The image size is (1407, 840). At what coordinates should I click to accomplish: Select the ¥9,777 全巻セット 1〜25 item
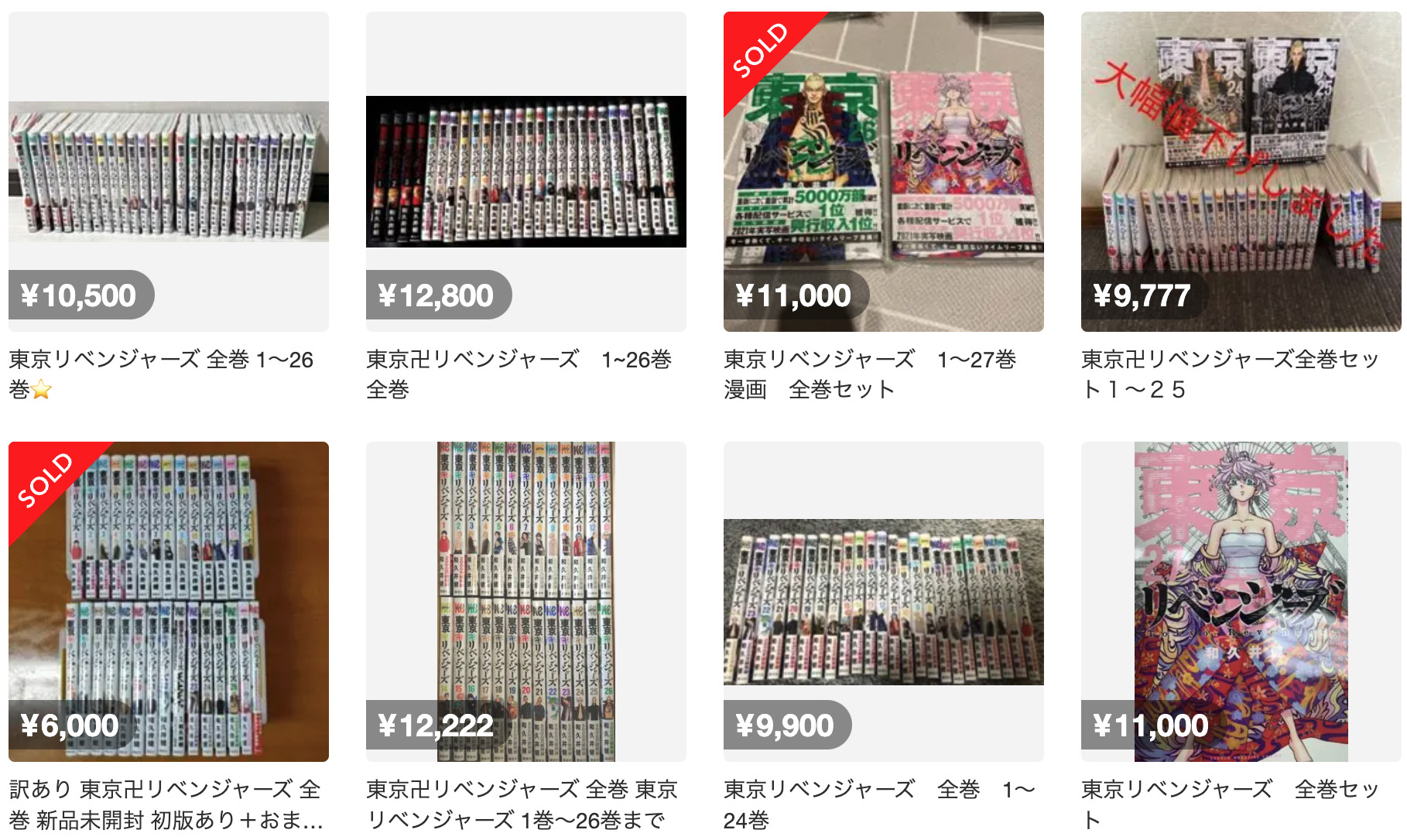1241,172
